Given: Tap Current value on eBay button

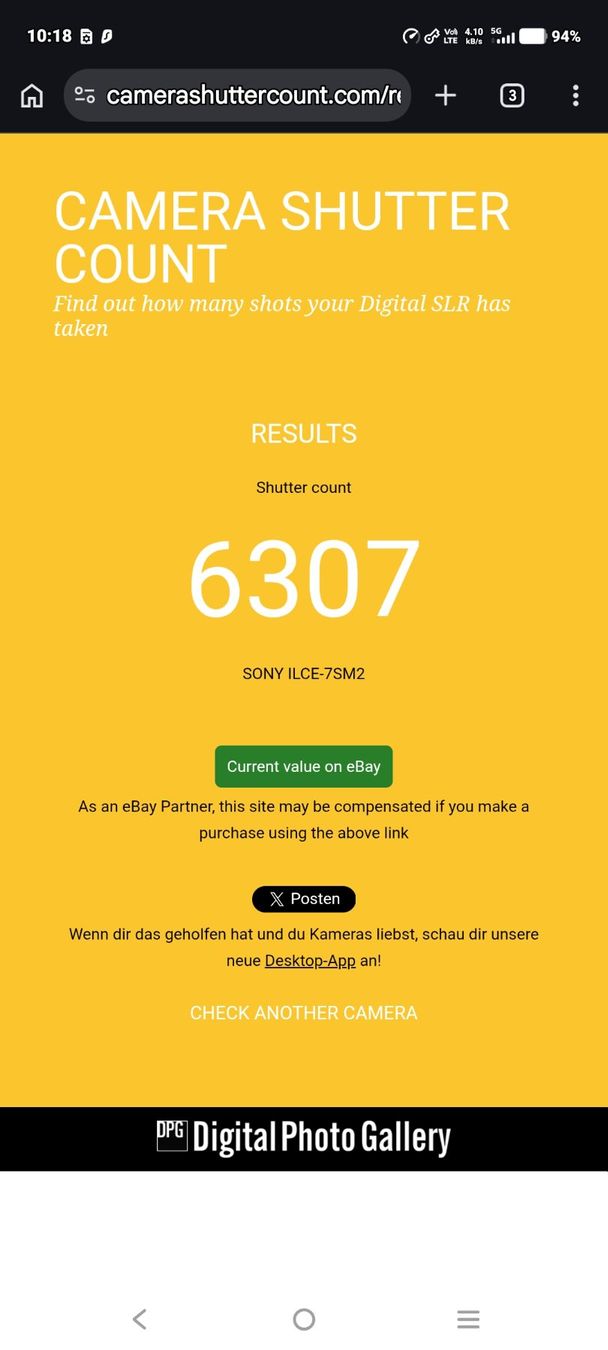Looking at the screenshot, I should [x=304, y=767].
